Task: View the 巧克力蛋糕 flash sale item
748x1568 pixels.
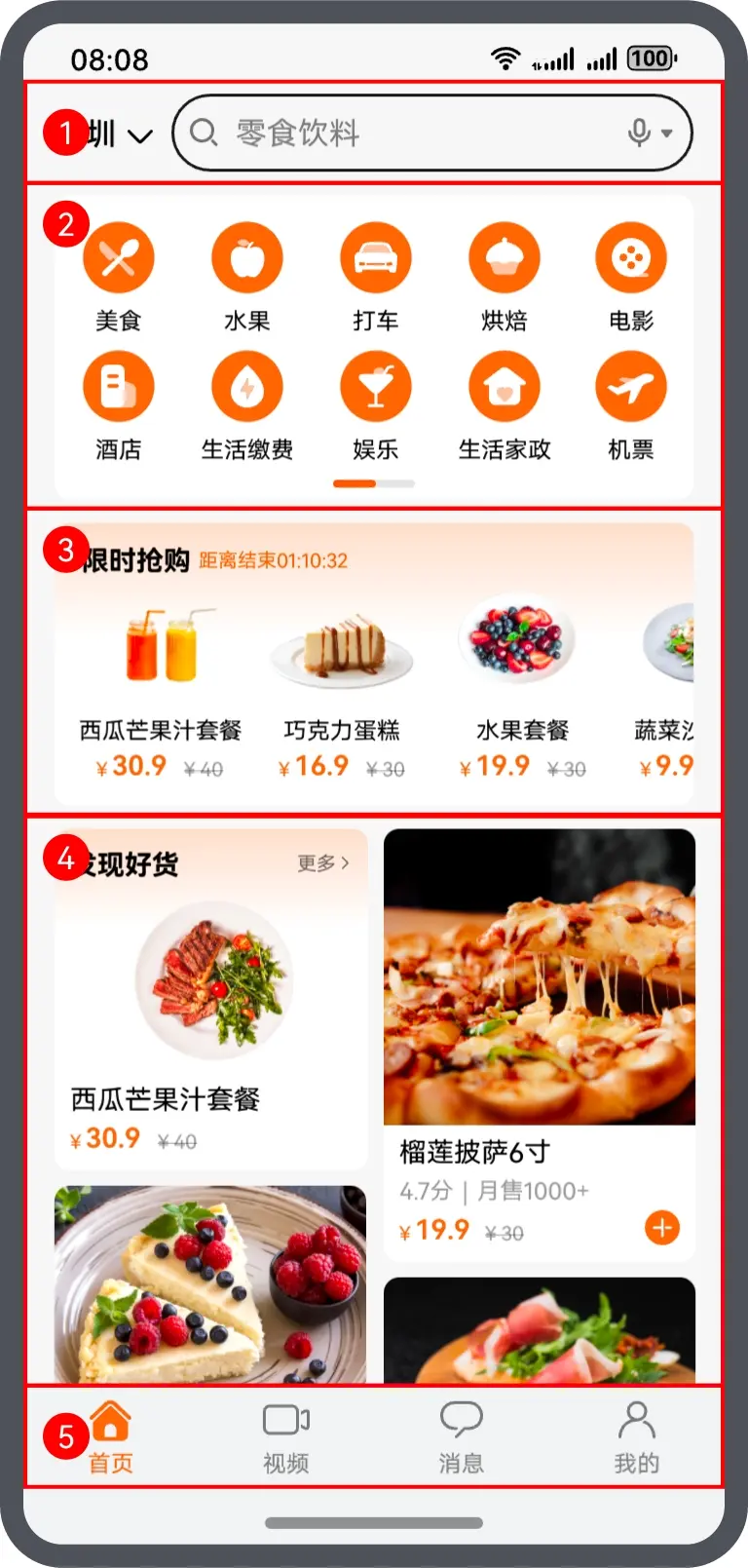Action: coord(342,682)
